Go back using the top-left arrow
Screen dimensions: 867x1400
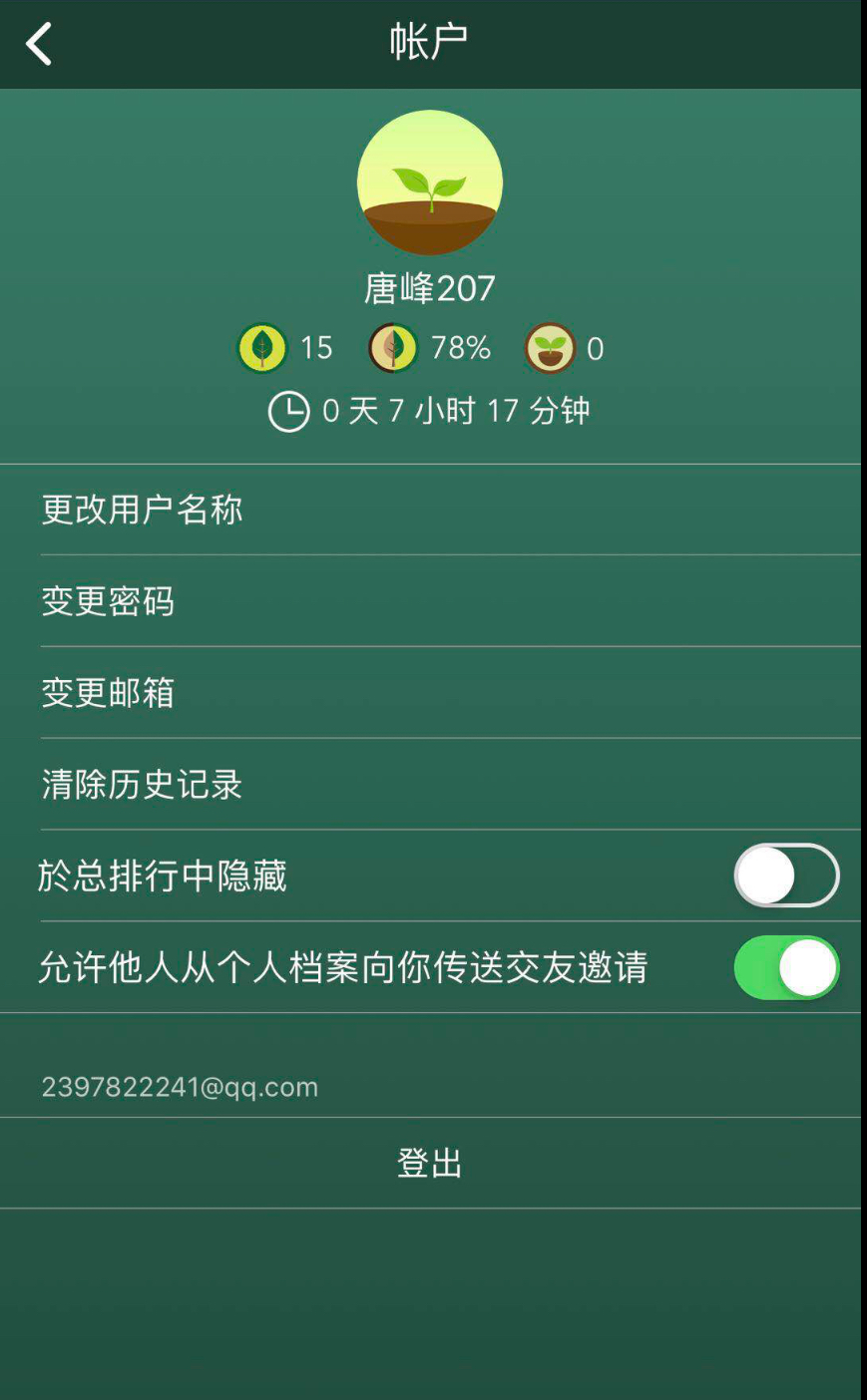click(39, 44)
